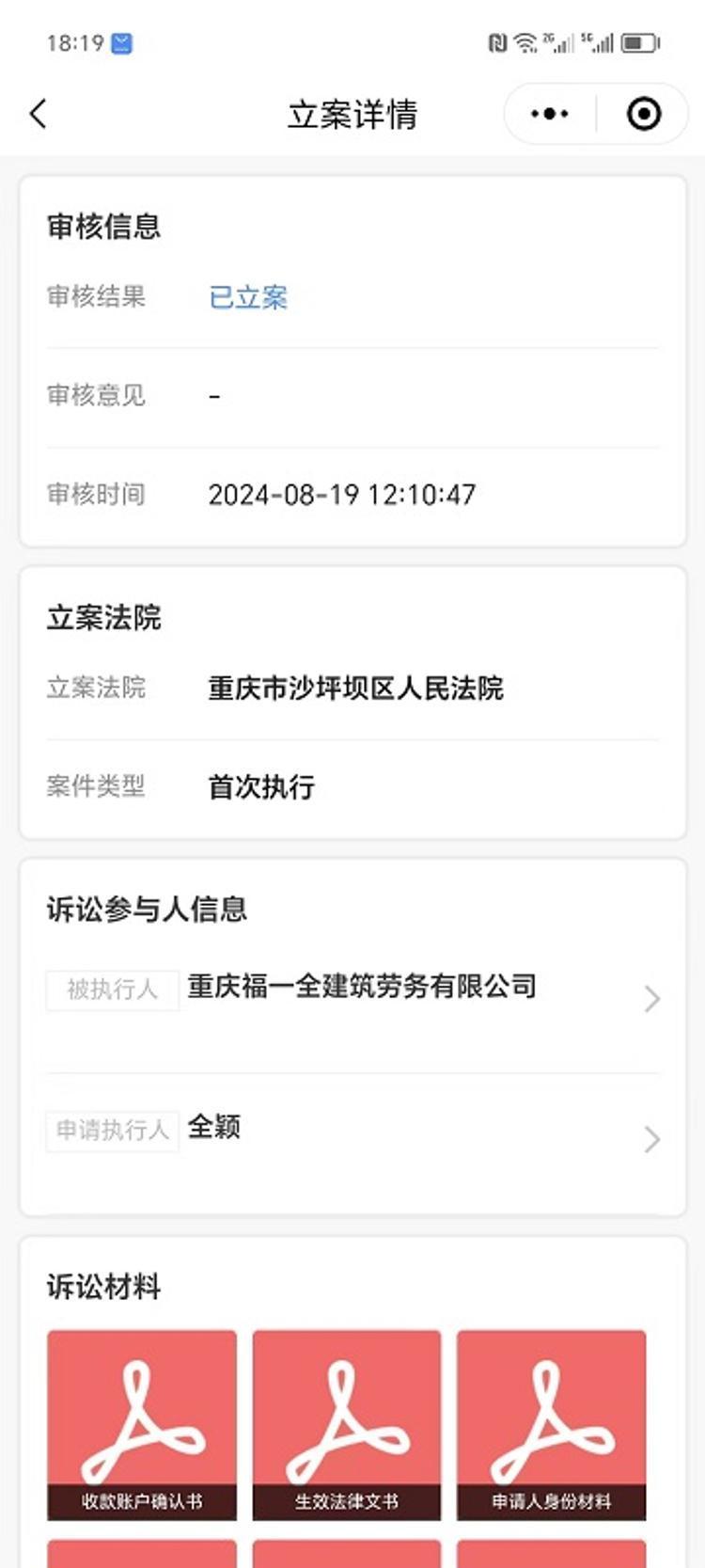
Task: Close the mini program via target icon
Action: click(x=644, y=114)
